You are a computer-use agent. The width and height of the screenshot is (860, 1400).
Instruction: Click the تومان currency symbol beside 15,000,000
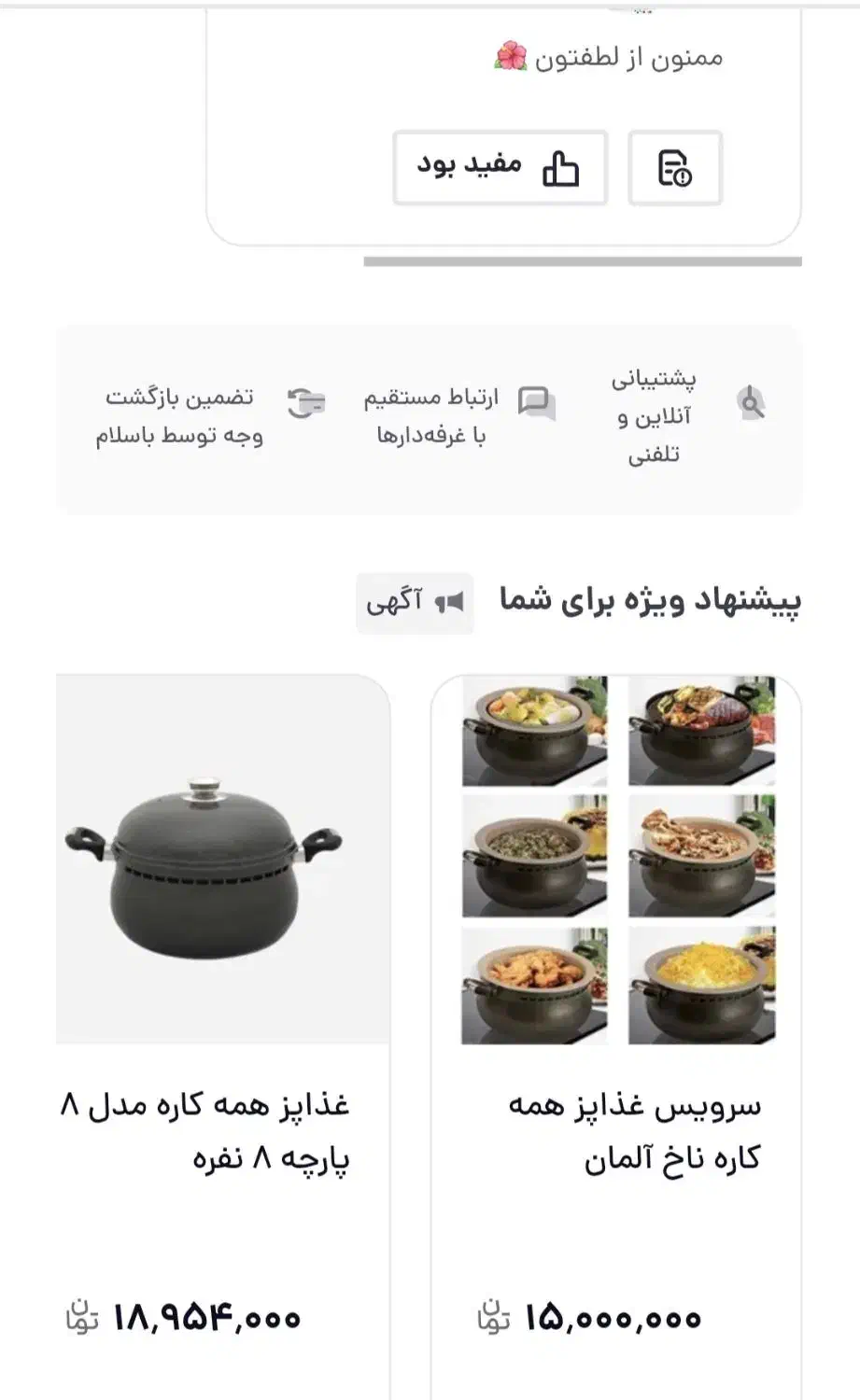495,1319
